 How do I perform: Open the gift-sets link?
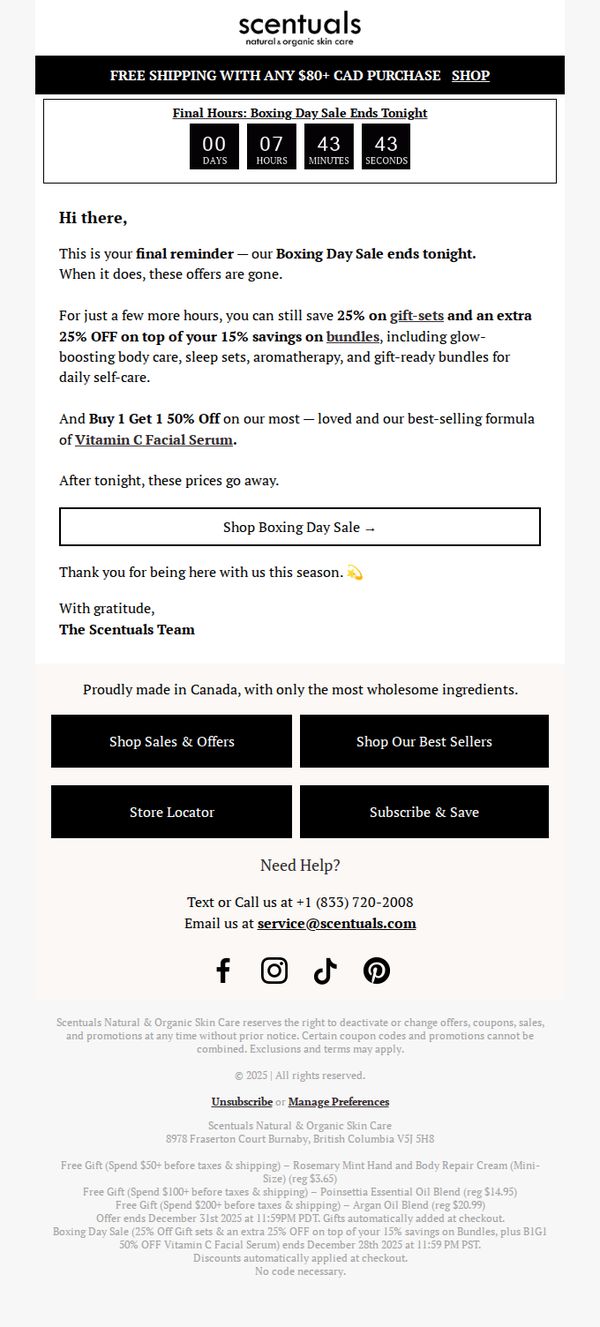coord(417,315)
